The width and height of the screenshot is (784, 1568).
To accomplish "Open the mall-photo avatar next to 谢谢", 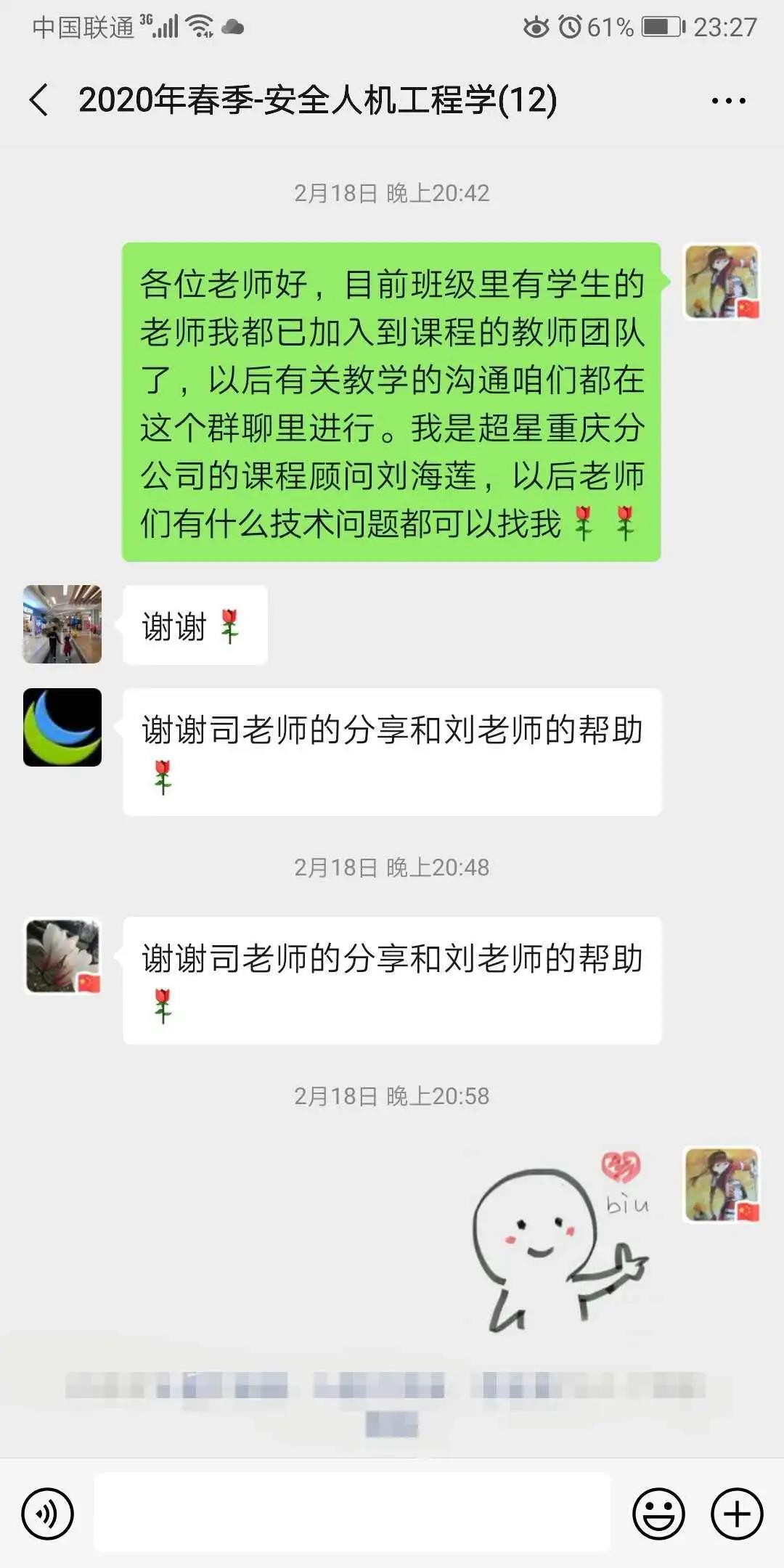I will [x=62, y=624].
